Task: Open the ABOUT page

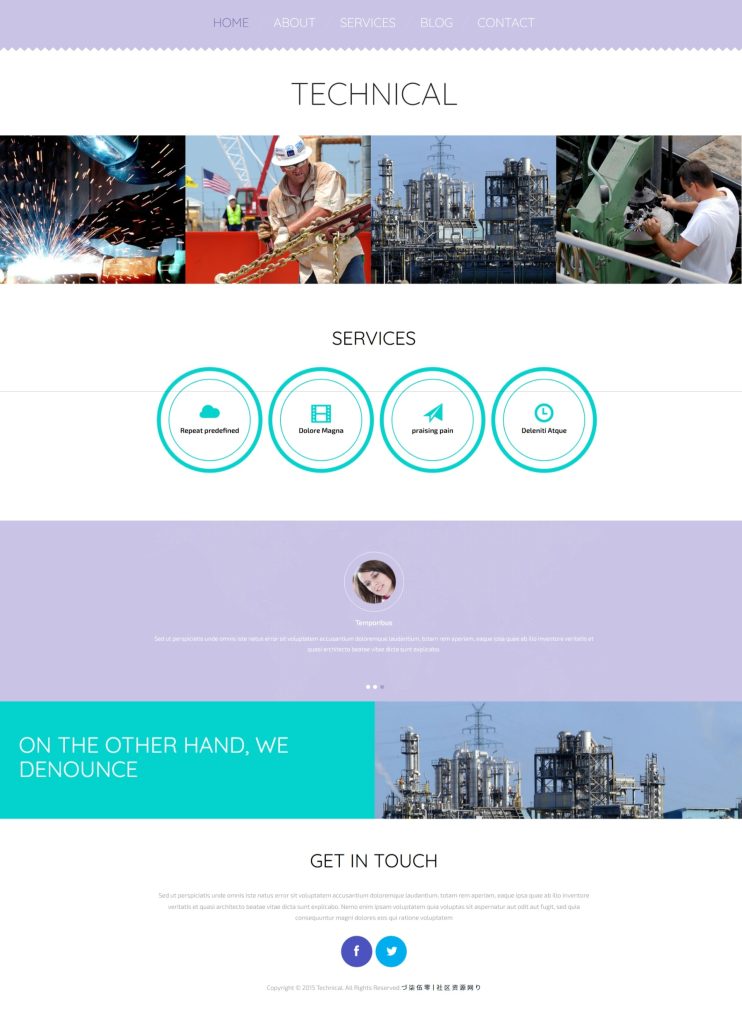Action: [x=294, y=22]
